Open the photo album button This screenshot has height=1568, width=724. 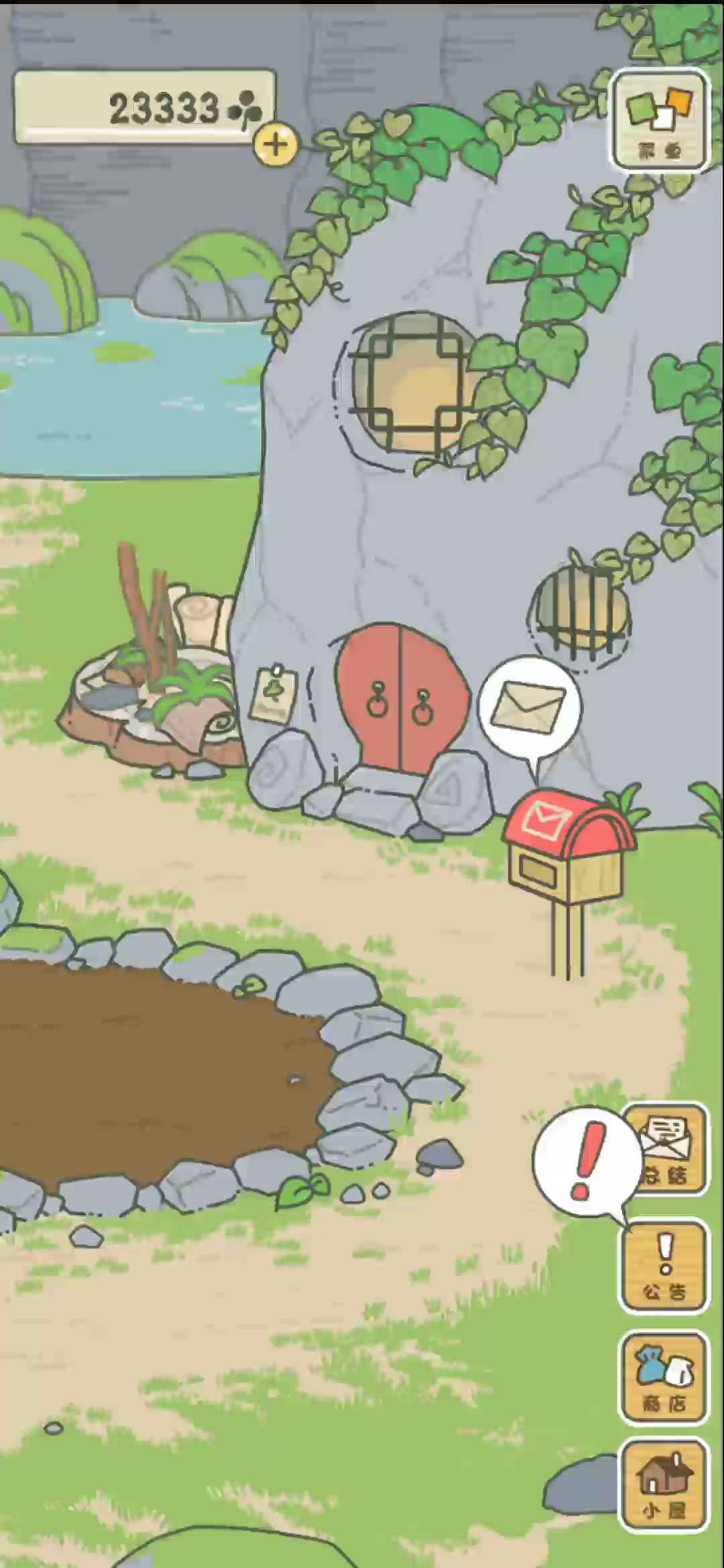(x=660, y=121)
